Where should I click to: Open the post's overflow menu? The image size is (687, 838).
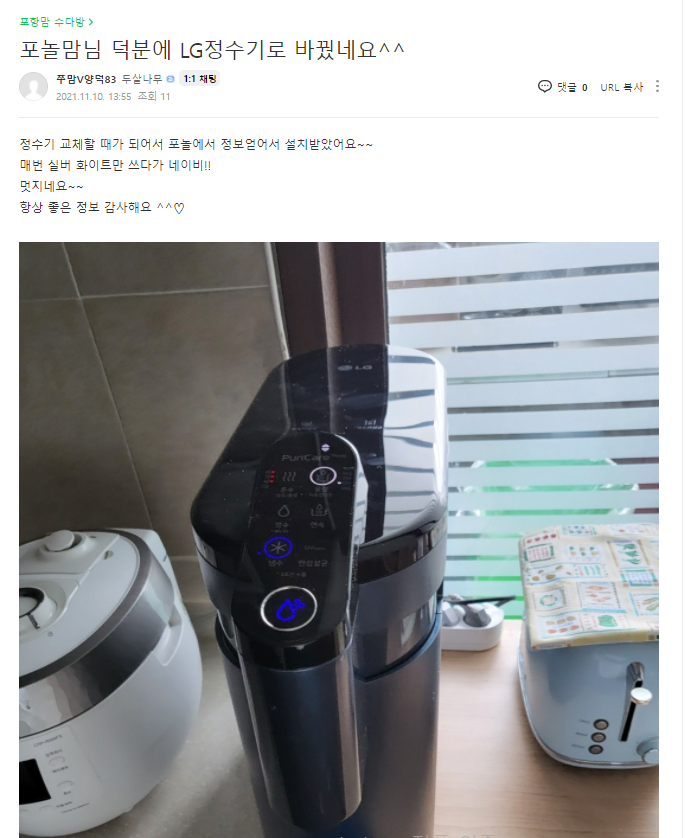[657, 87]
